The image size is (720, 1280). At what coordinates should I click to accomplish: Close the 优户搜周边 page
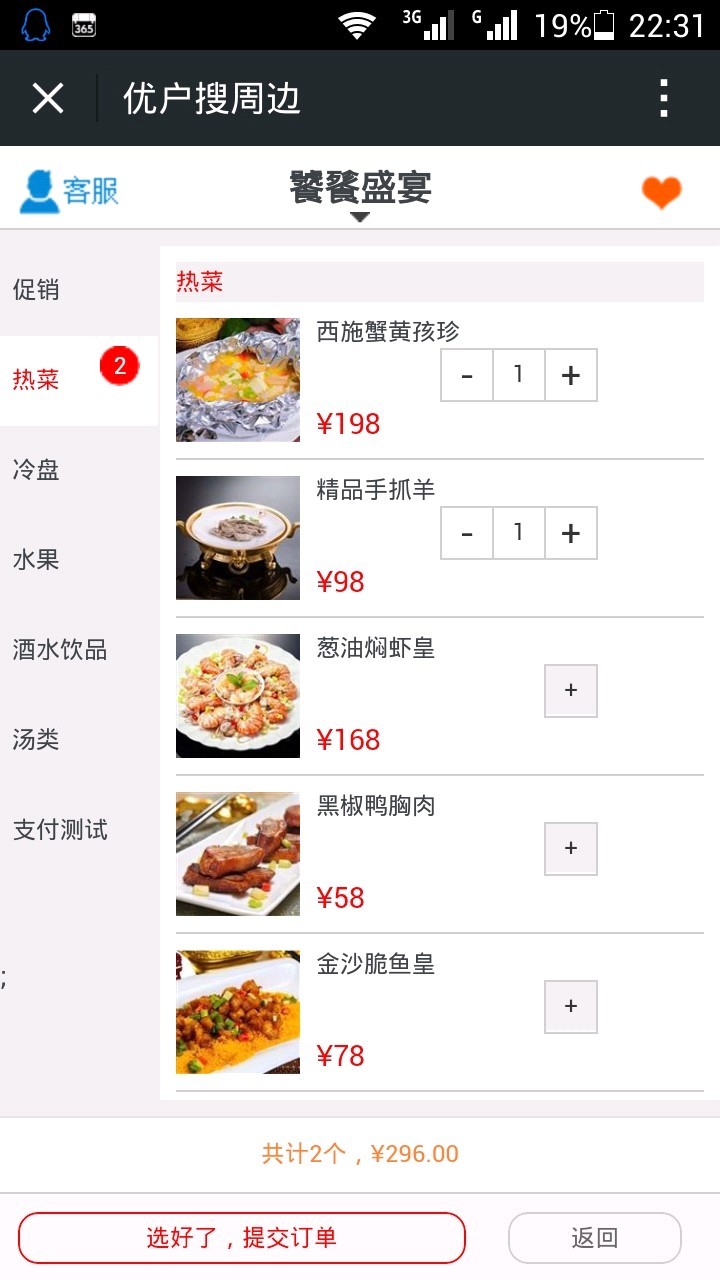coord(48,99)
